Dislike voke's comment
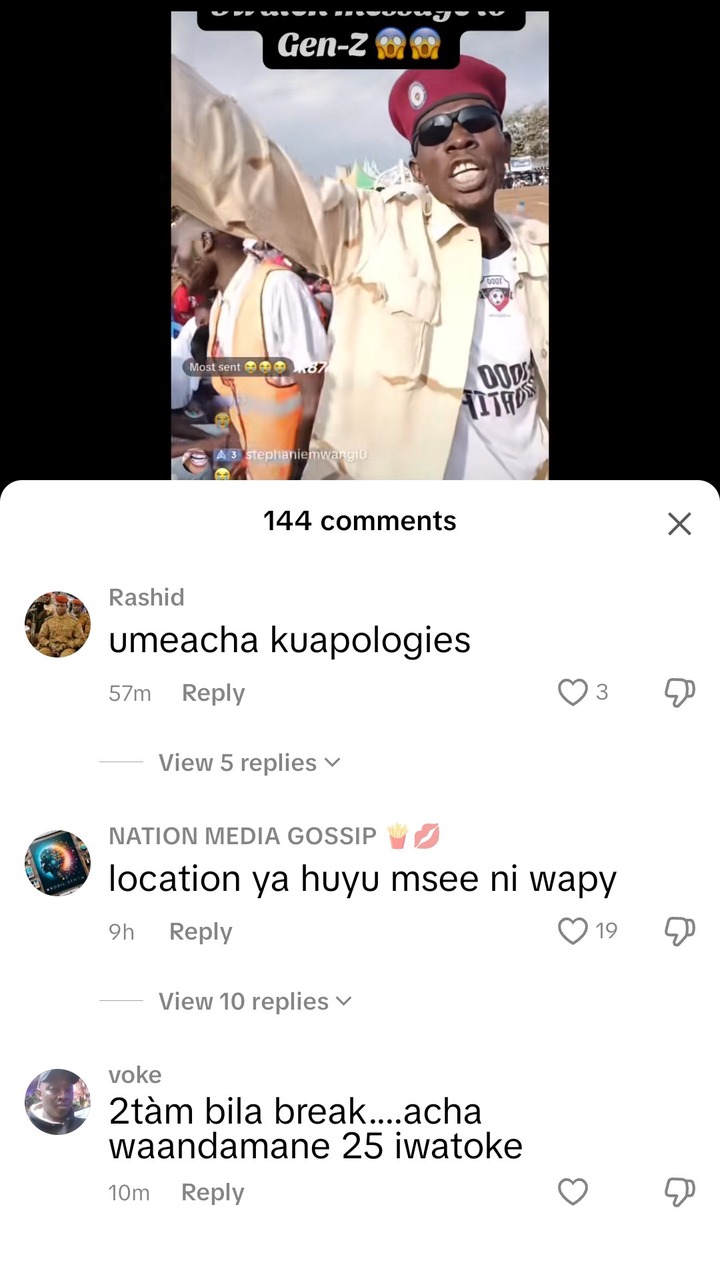This screenshot has height=1267, width=720. tap(679, 1192)
